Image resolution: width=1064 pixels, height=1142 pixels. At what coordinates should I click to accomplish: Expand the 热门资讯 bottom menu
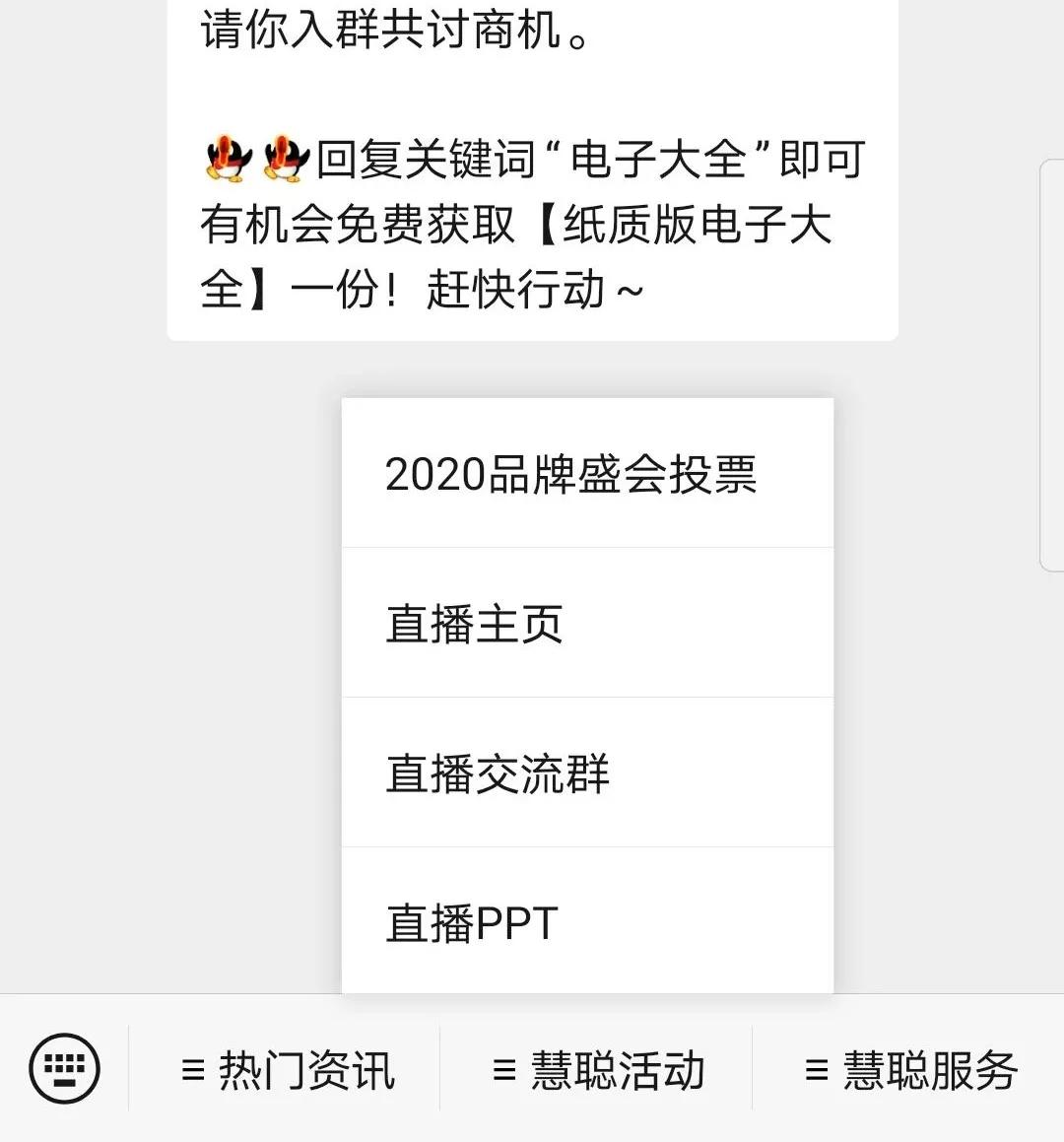(x=287, y=1070)
